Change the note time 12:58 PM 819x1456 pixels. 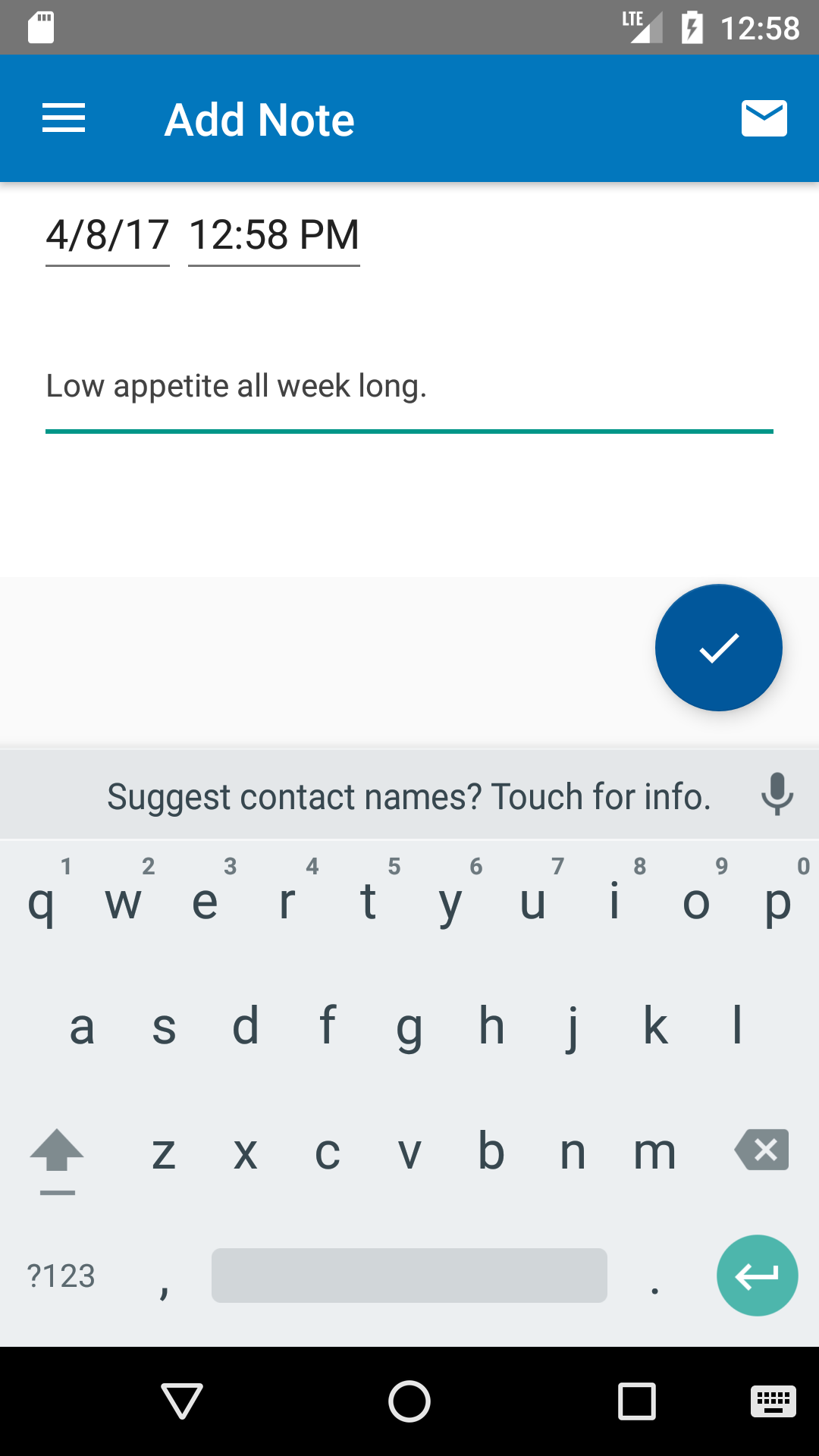pyautogui.click(x=274, y=235)
